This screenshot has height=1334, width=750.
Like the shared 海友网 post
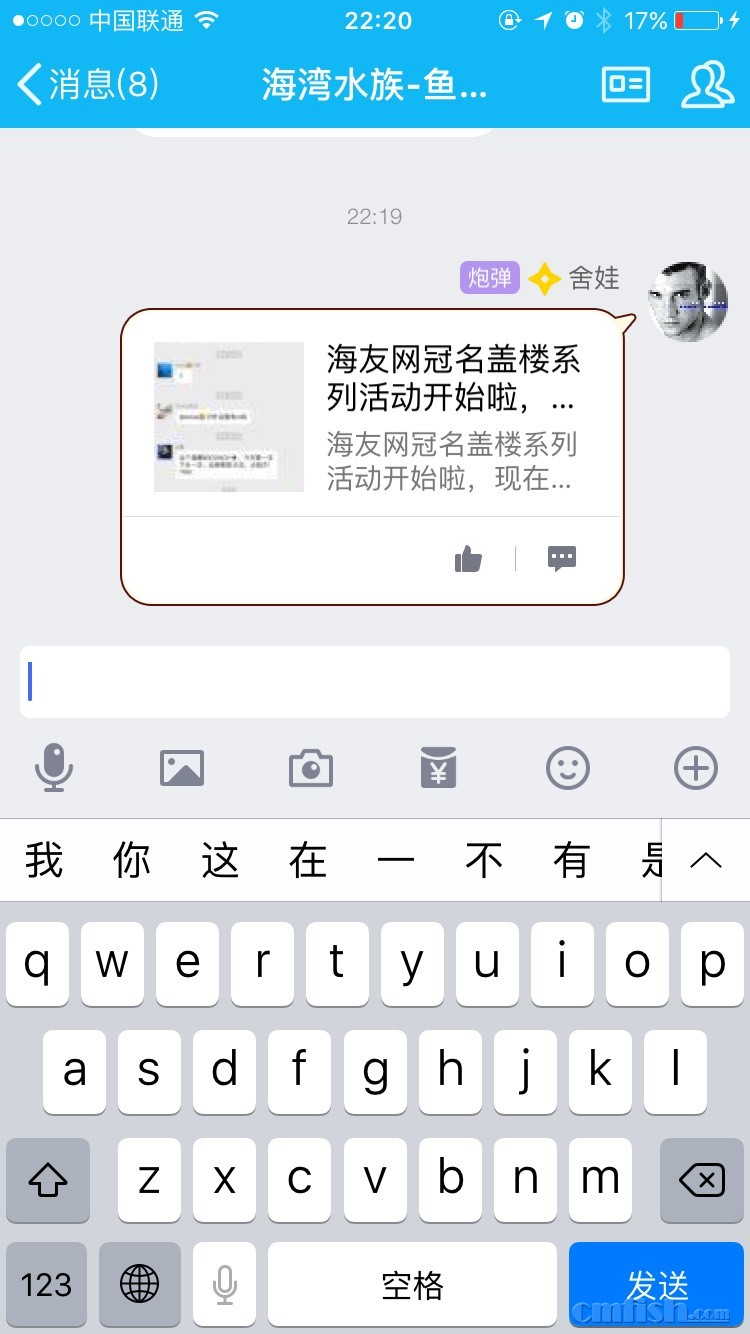click(468, 559)
